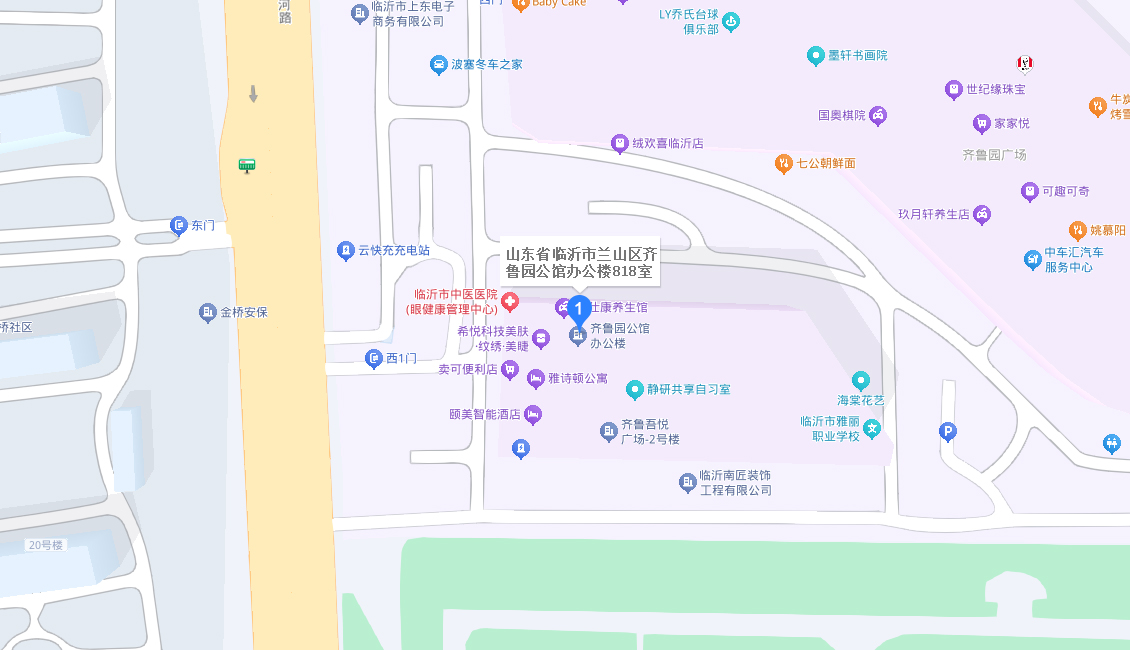Select the 世纪缘珠宝 jewelry marker

tap(953, 90)
